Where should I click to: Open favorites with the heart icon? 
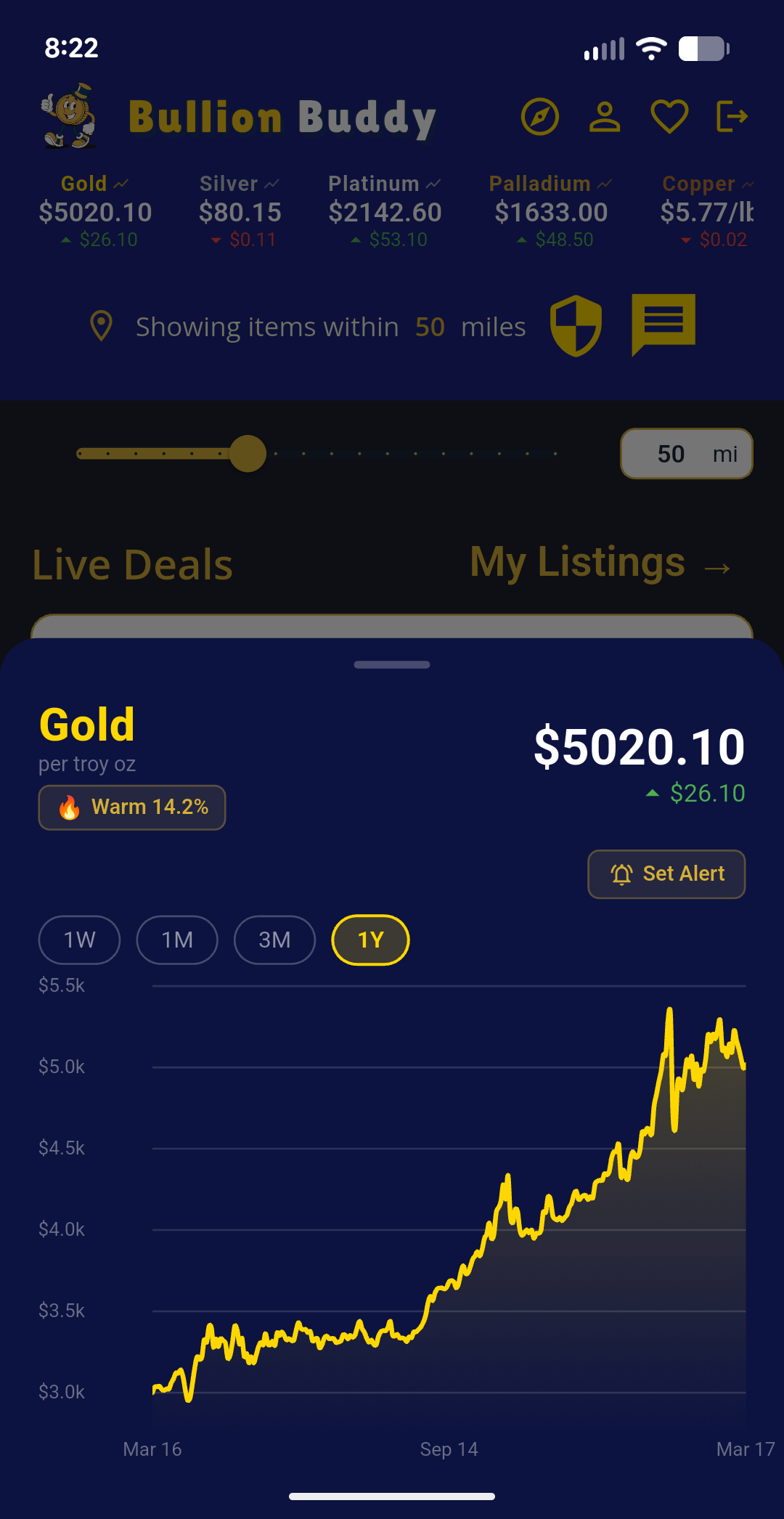coord(669,117)
